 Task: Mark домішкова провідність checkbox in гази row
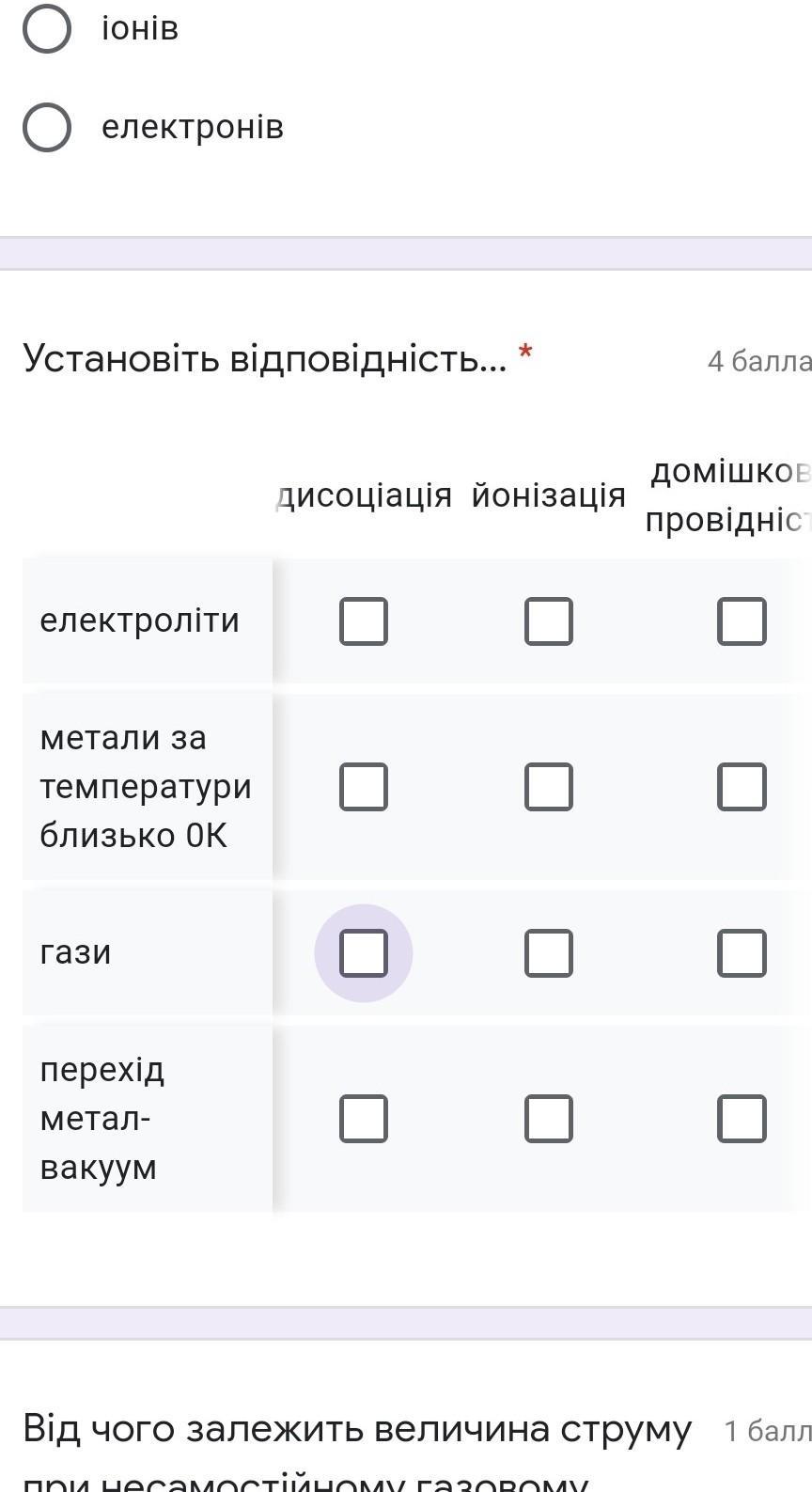[x=742, y=953]
